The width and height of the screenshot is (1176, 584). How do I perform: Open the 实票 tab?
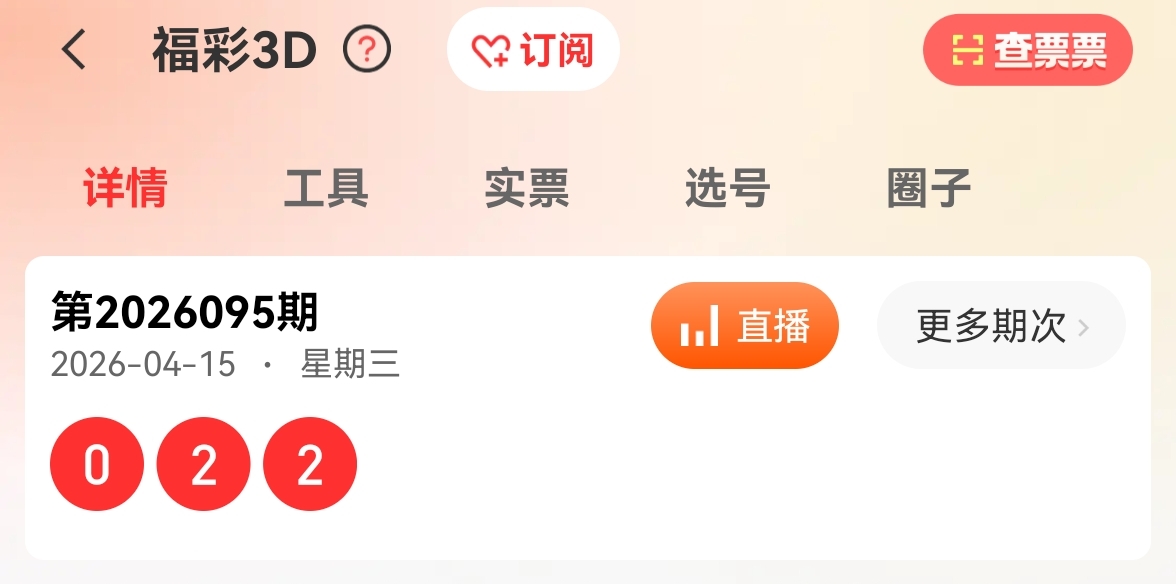coord(527,188)
